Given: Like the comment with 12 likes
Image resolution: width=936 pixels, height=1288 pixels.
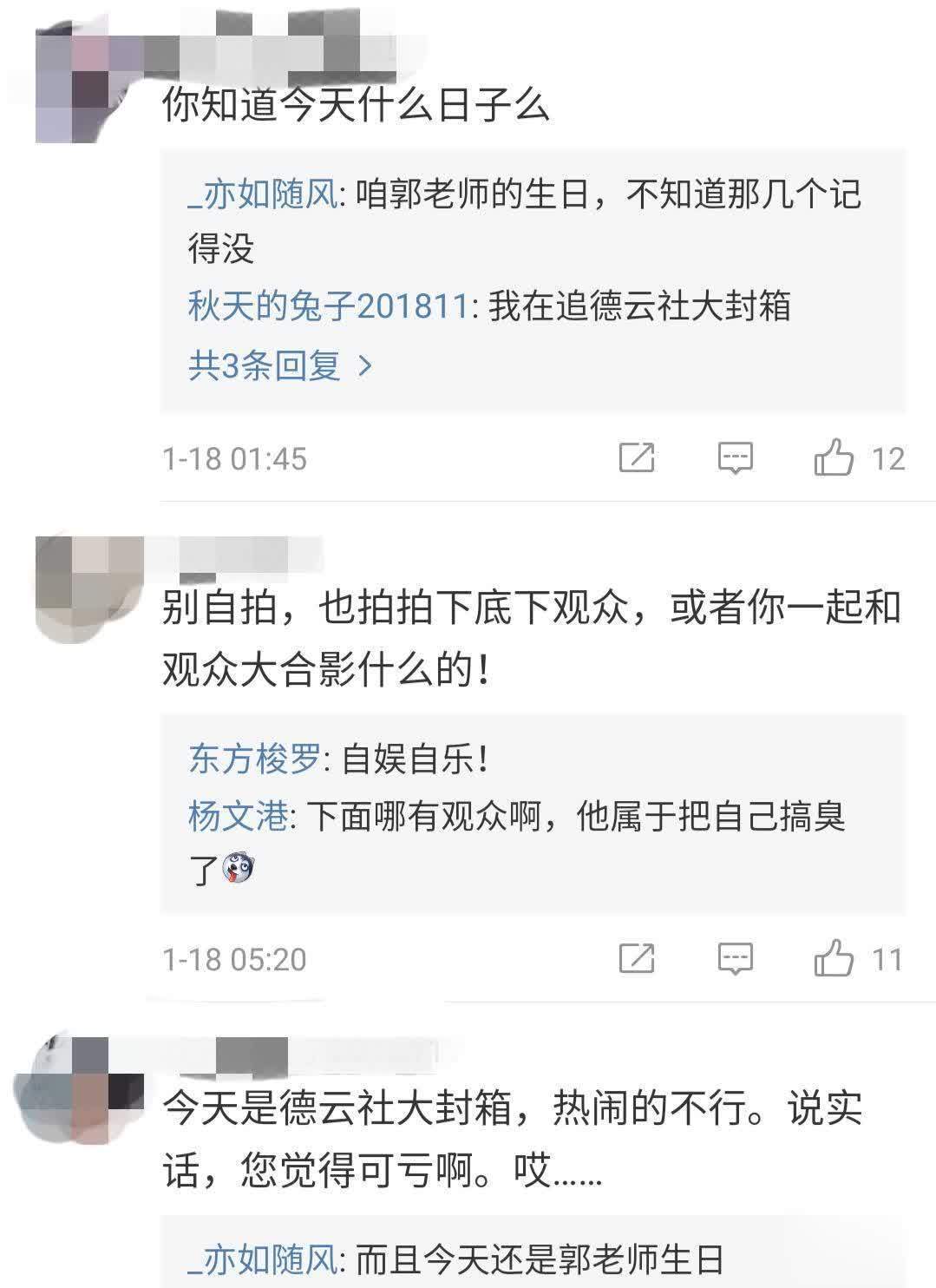Looking at the screenshot, I should click(834, 457).
